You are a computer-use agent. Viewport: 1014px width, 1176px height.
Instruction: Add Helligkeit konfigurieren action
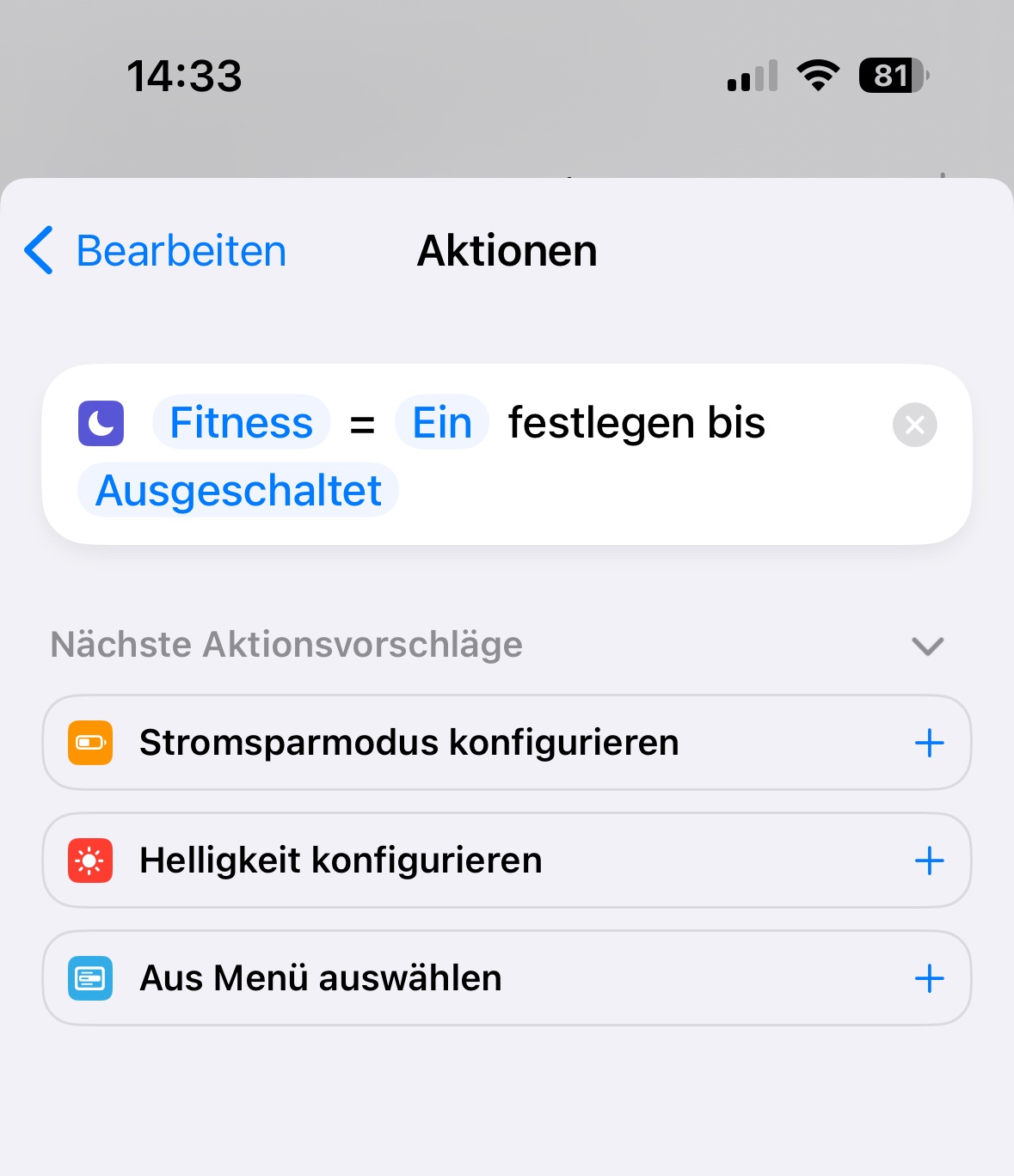click(929, 861)
